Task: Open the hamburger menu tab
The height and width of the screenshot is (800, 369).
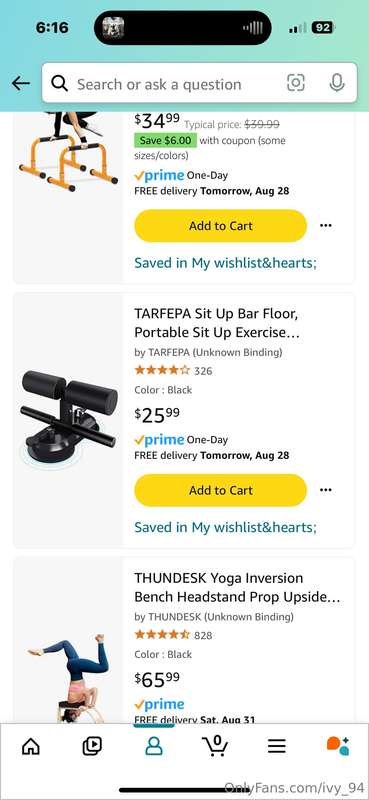Action: click(277, 746)
